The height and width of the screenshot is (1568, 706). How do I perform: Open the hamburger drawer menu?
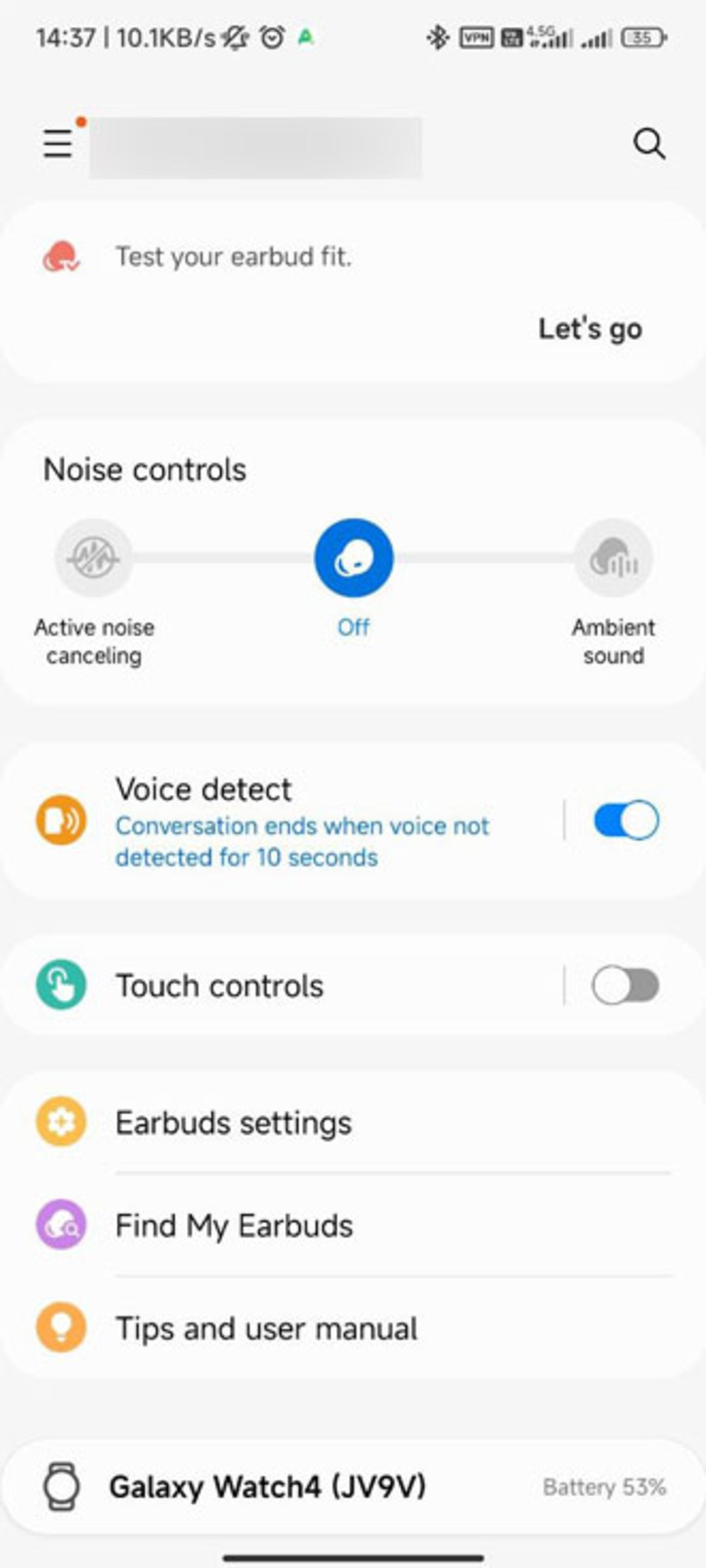click(x=58, y=144)
